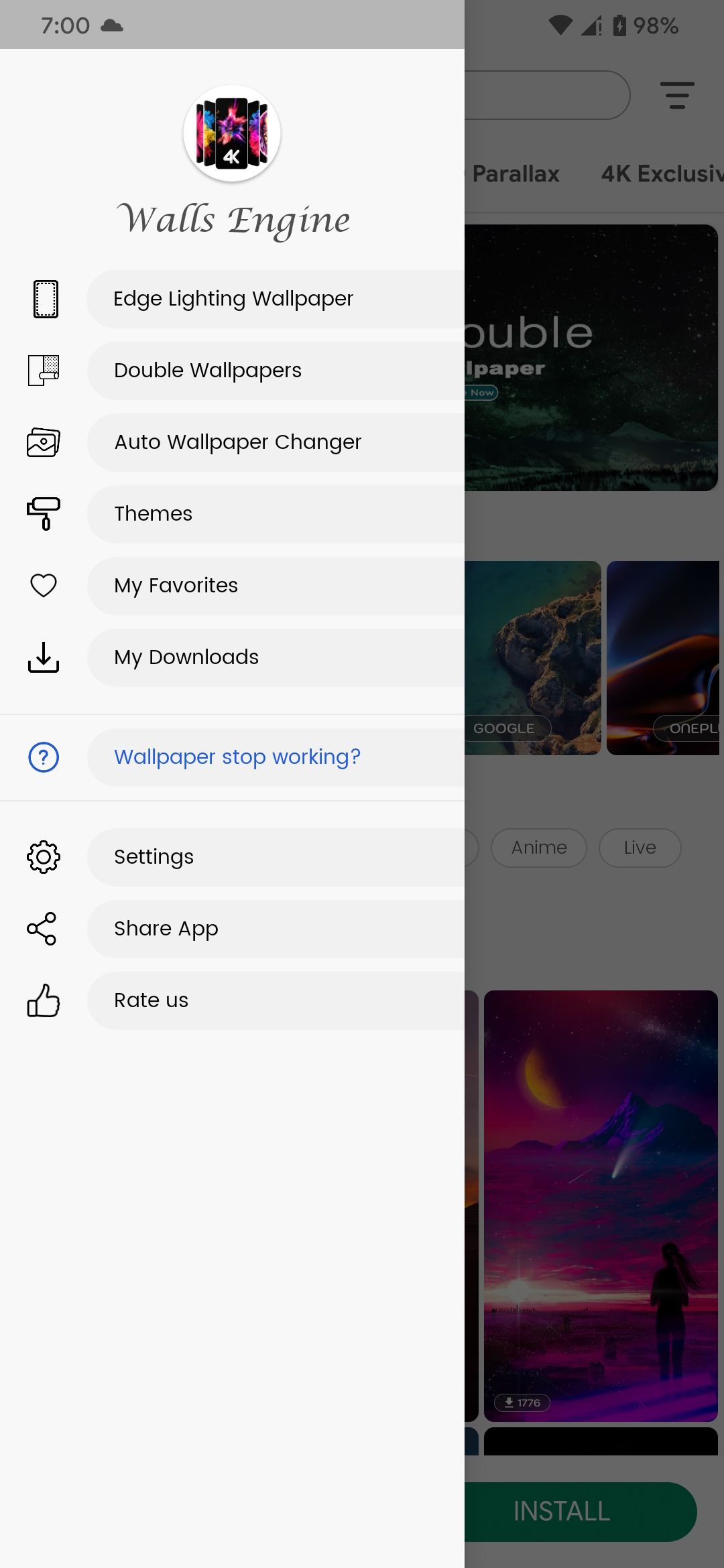Click the download icon for My Downloads
This screenshot has width=724, height=1568.
click(x=44, y=657)
